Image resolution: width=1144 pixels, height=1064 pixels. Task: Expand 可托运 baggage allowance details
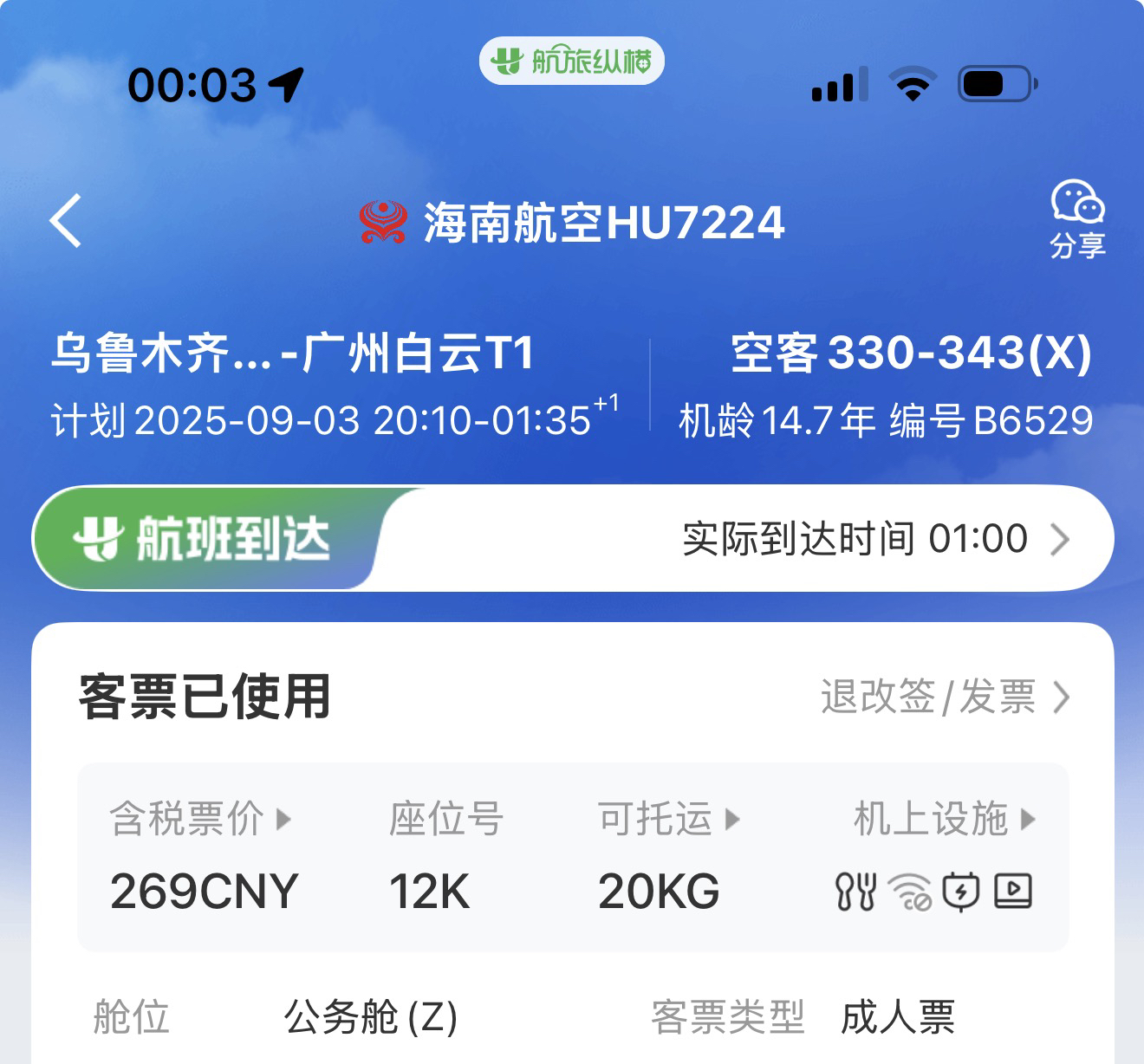[668, 819]
